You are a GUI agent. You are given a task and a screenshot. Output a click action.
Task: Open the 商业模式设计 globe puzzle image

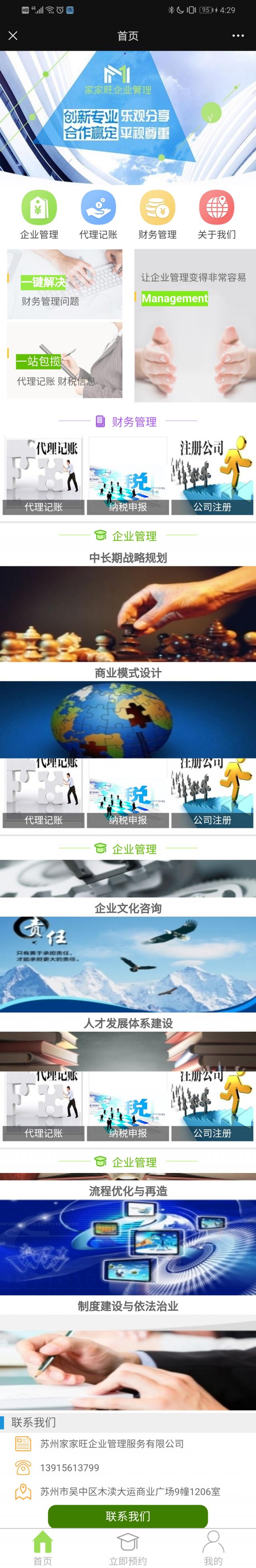click(128, 719)
